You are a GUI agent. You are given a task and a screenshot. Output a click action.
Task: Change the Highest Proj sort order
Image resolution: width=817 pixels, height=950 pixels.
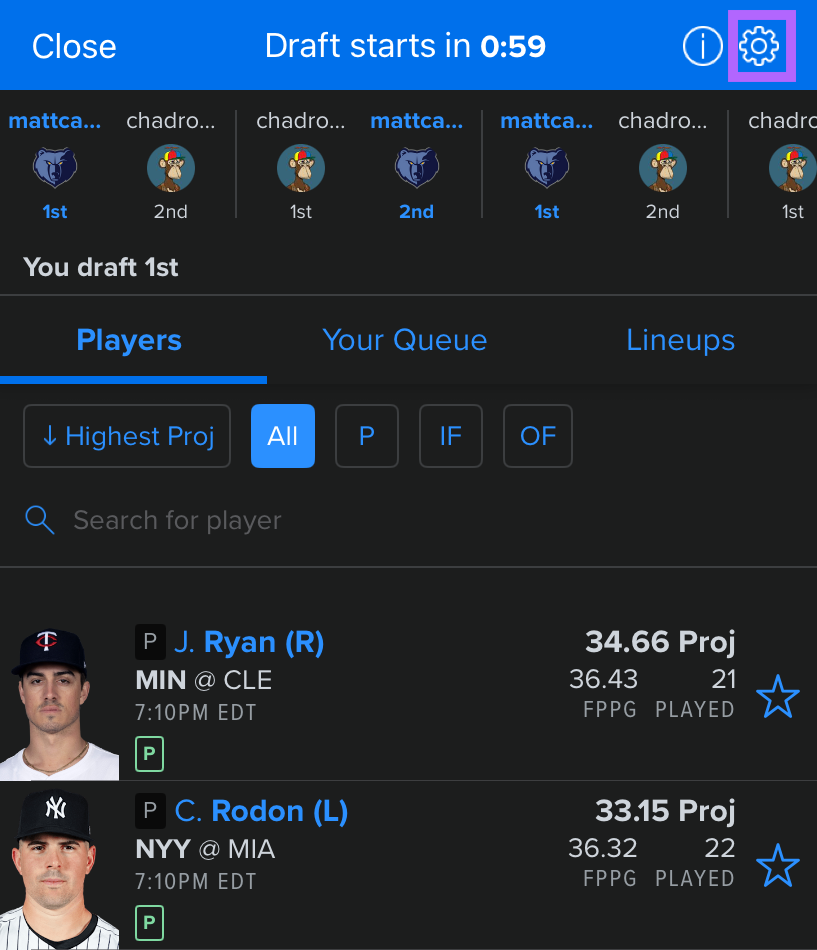click(x=127, y=436)
